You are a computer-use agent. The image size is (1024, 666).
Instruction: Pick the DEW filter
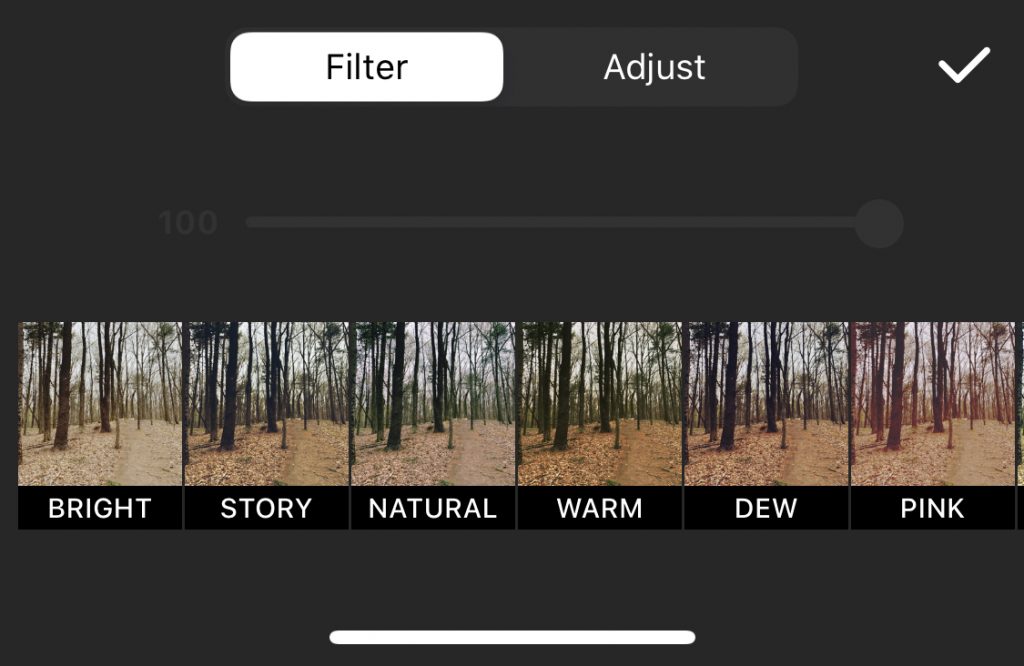pos(766,424)
